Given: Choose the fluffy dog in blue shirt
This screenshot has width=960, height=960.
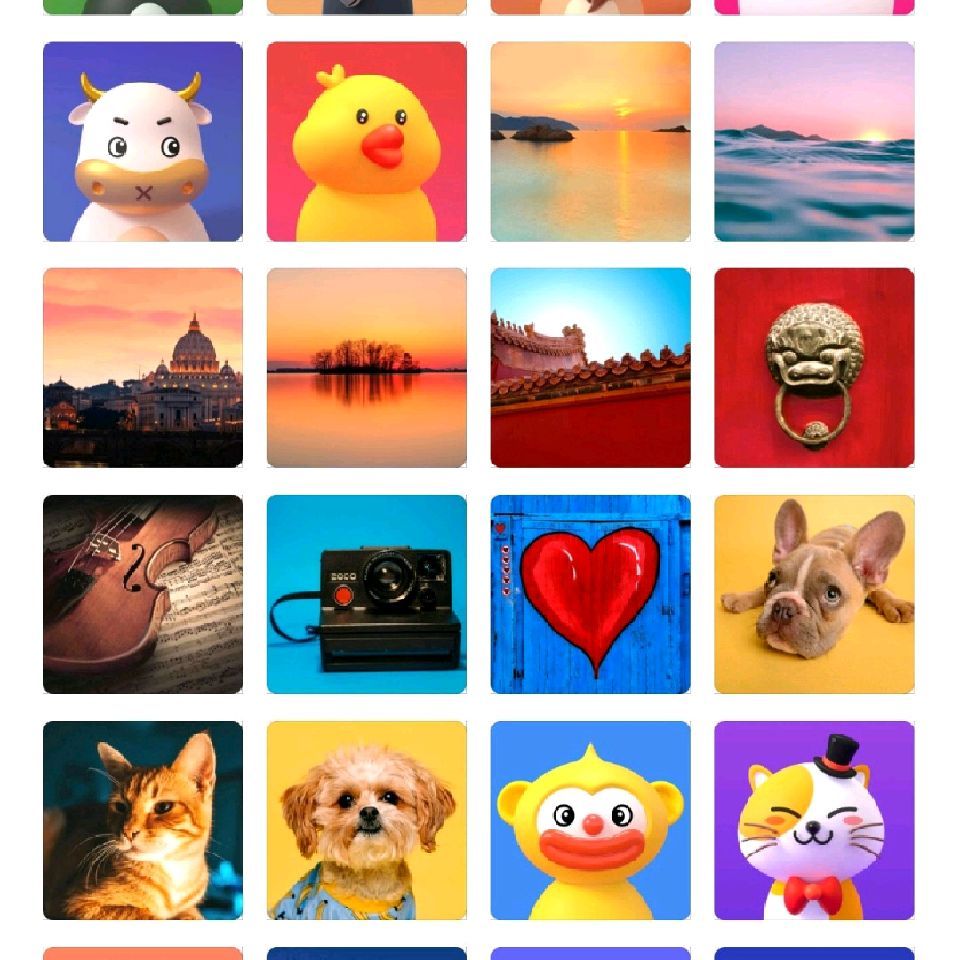Looking at the screenshot, I should (x=367, y=820).
